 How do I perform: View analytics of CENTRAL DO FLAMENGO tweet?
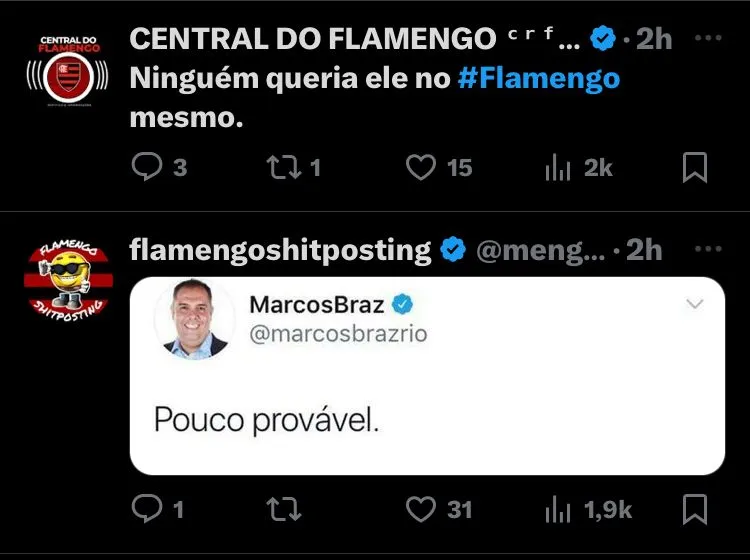(x=558, y=167)
